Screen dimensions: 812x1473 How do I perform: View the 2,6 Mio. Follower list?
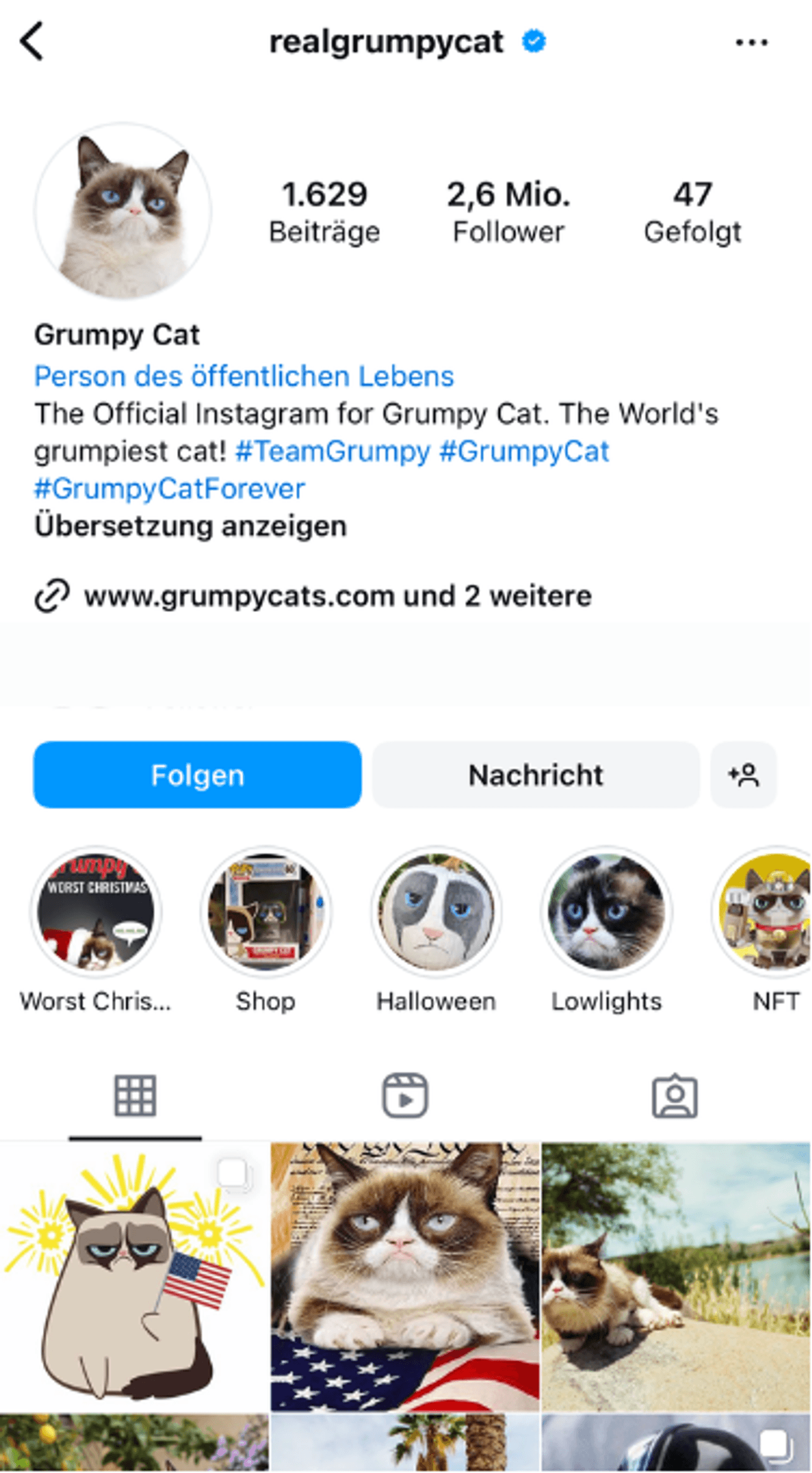click(508, 212)
